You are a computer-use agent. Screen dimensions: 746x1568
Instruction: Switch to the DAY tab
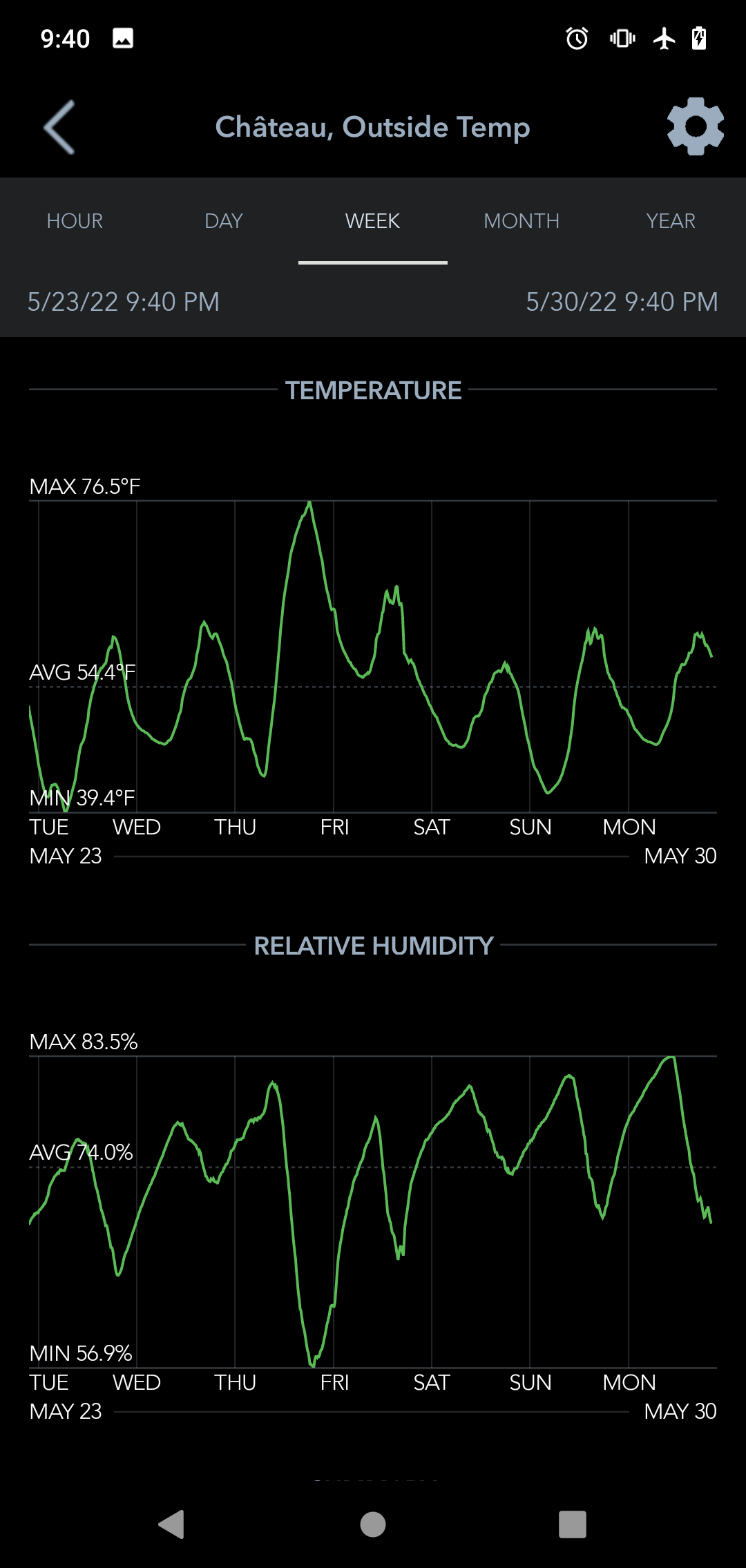click(224, 221)
